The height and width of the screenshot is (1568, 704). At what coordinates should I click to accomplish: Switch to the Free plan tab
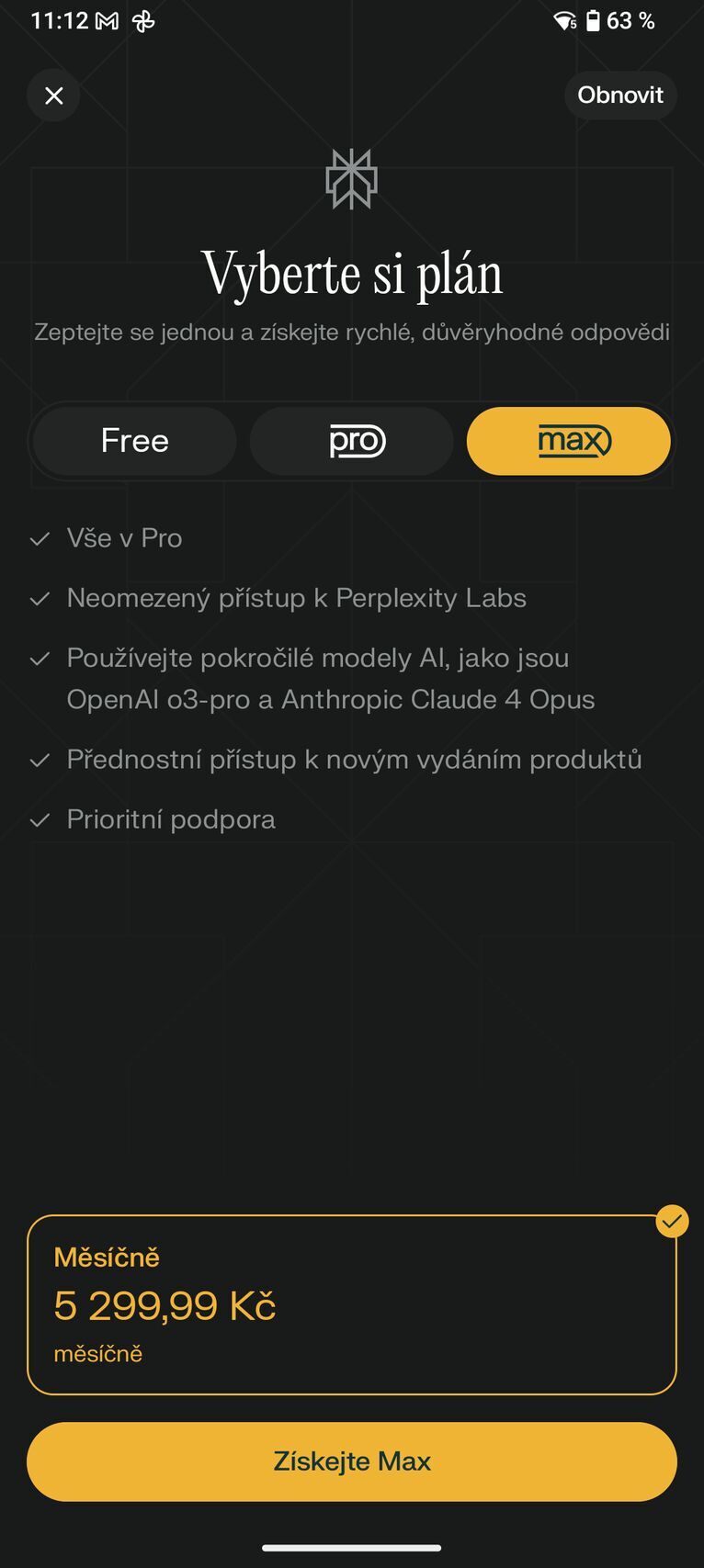(x=135, y=441)
